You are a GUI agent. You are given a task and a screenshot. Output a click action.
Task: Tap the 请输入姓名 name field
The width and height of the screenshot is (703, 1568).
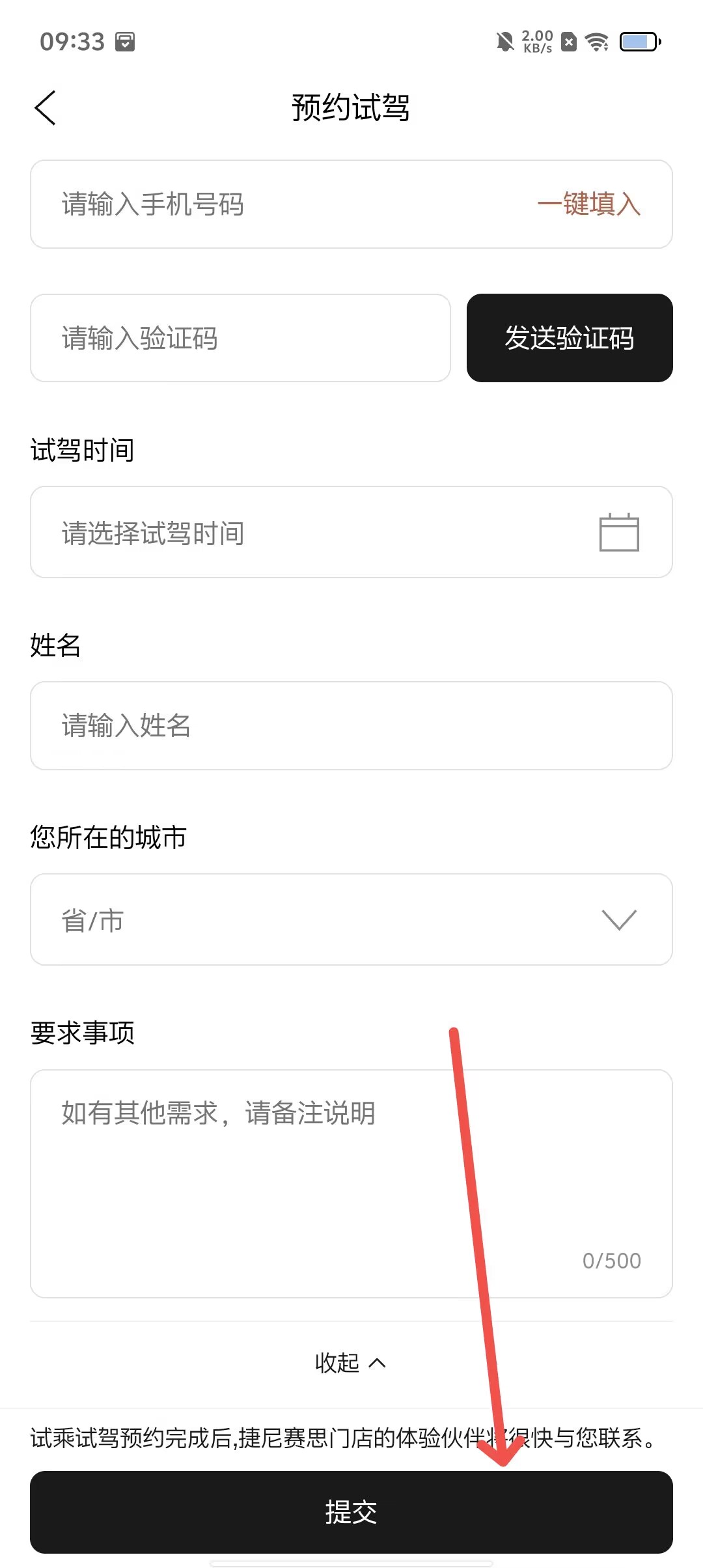click(350, 725)
